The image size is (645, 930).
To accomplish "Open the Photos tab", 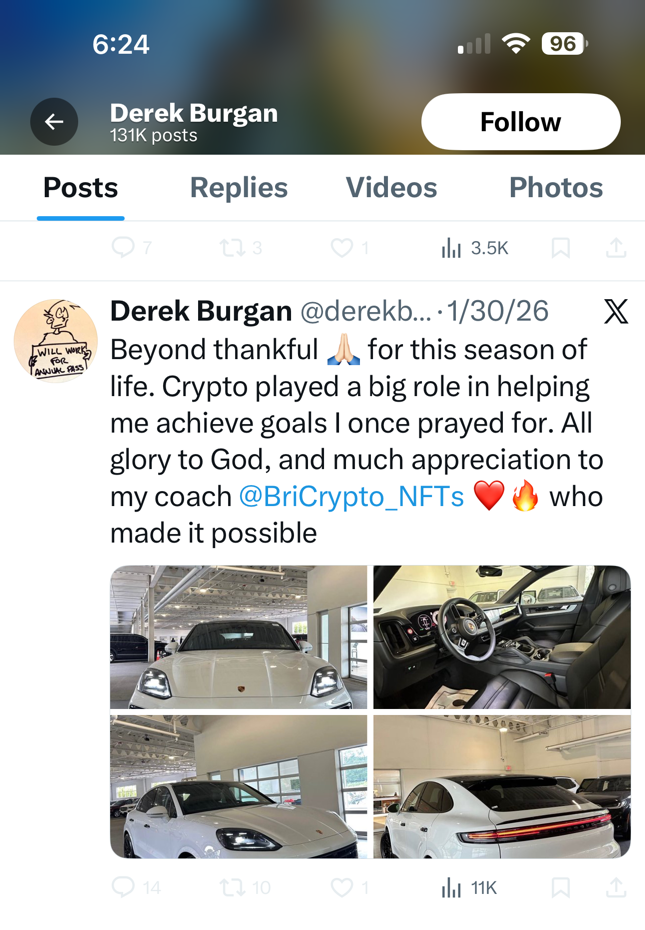I will coord(555,188).
